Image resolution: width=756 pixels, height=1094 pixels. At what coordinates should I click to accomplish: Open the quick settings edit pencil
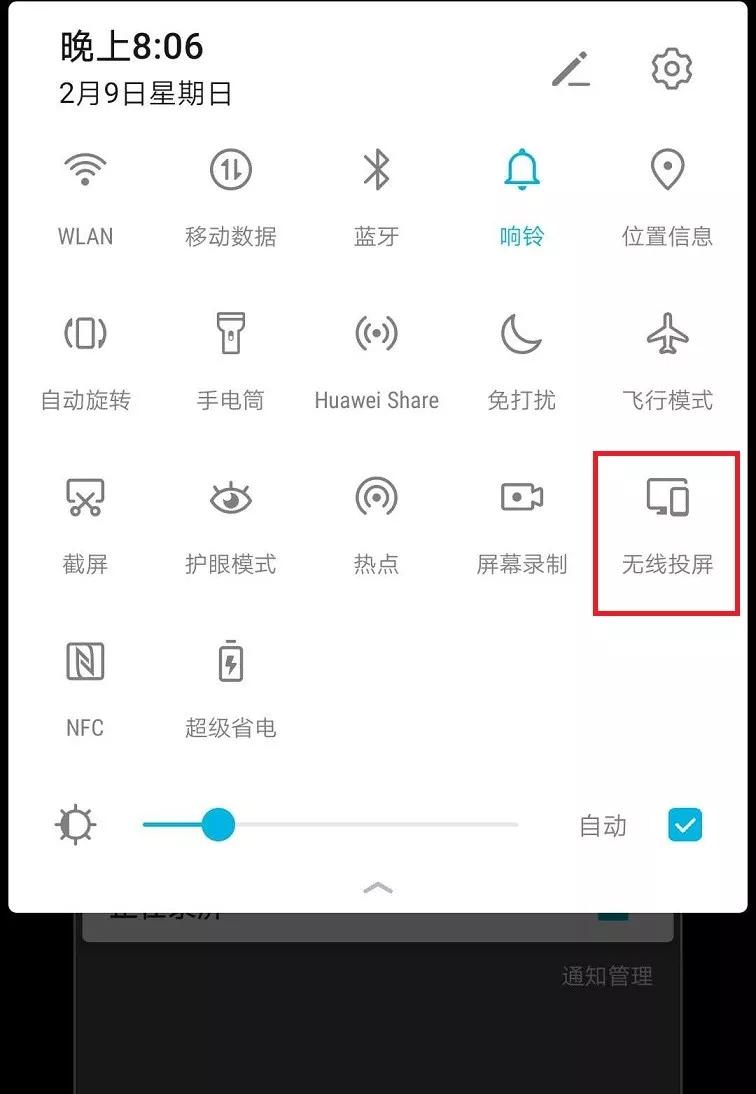coord(570,69)
